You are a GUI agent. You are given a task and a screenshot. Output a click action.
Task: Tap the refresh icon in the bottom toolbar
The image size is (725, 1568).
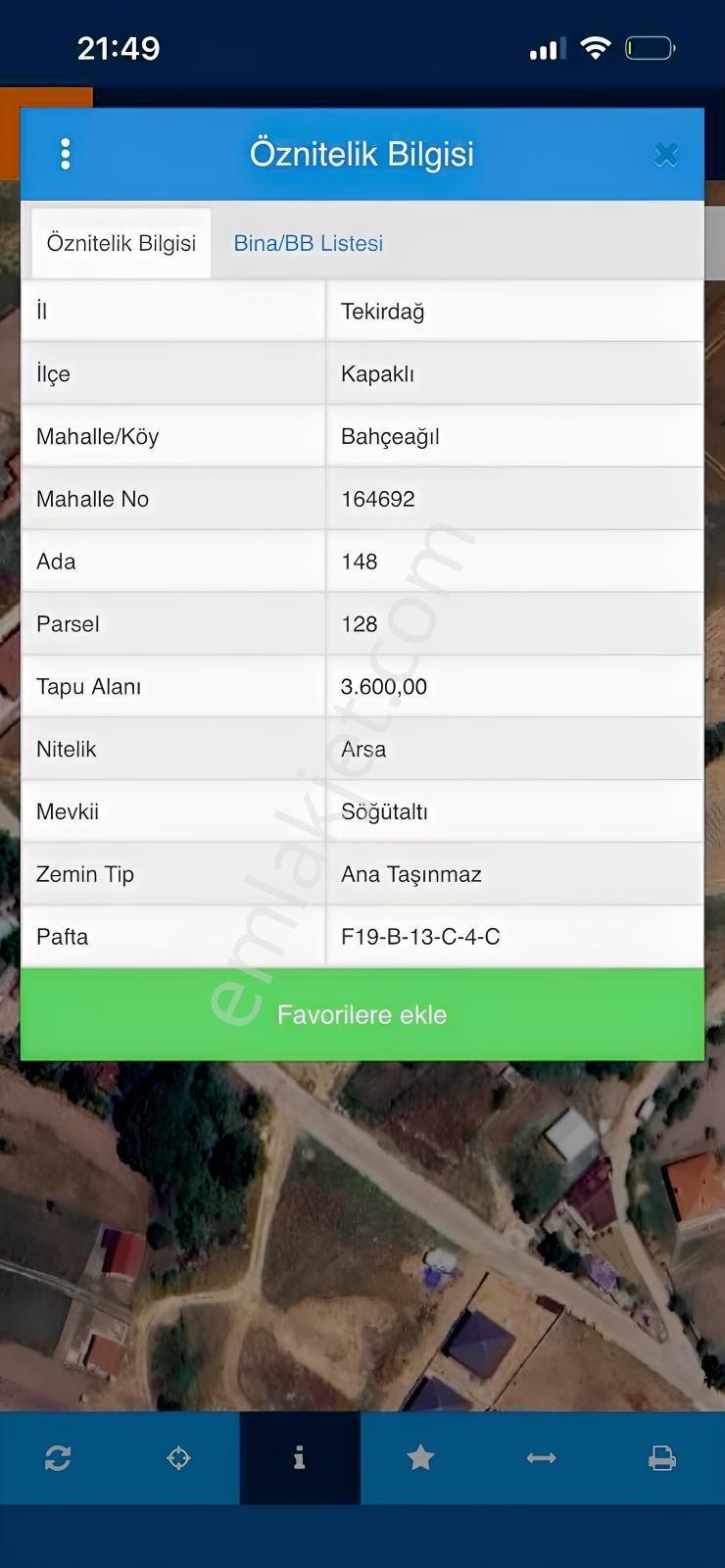coord(58,1458)
